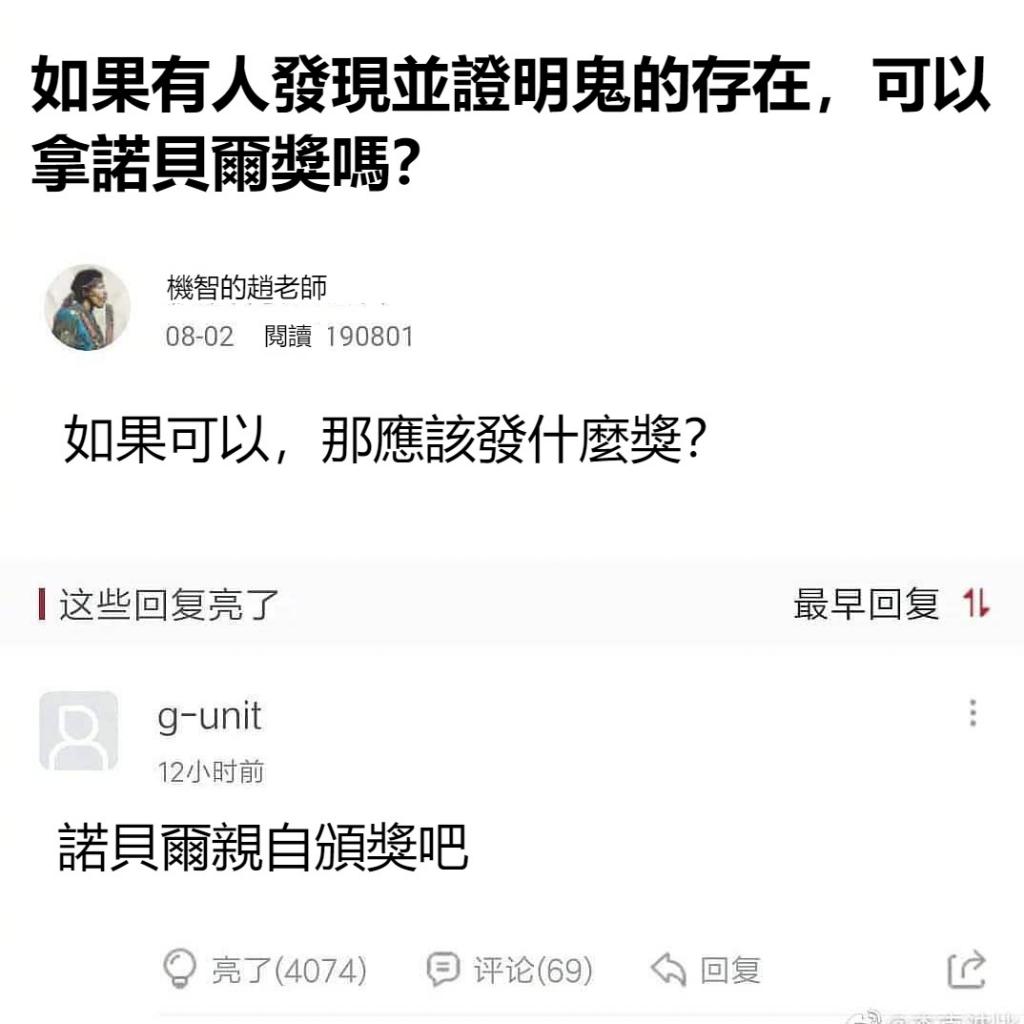Viewport: 1024px width, 1024px height.
Task: View the 69 comments on g-unit's reply
Action: click(x=510, y=969)
